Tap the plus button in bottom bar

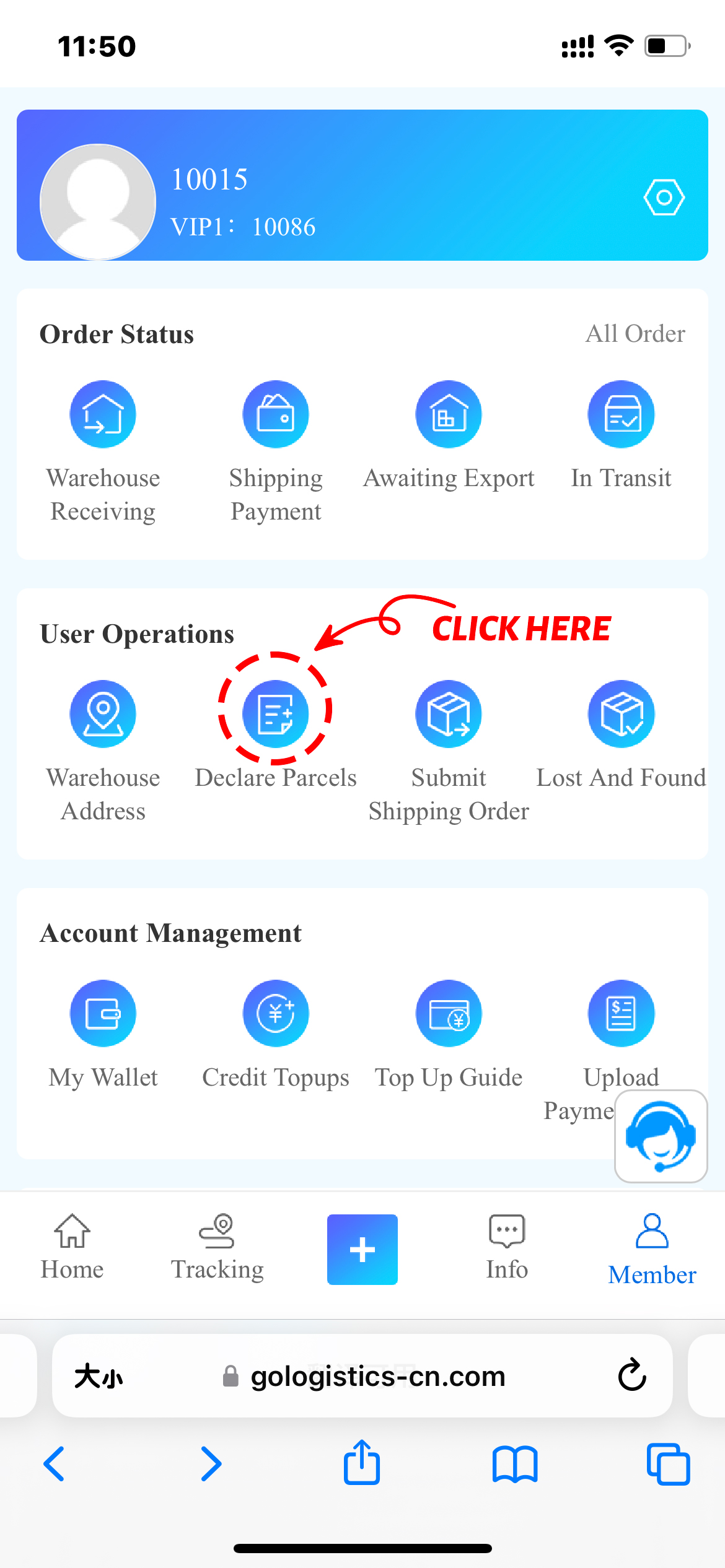pyautogui.click(x=362, y=1250)
